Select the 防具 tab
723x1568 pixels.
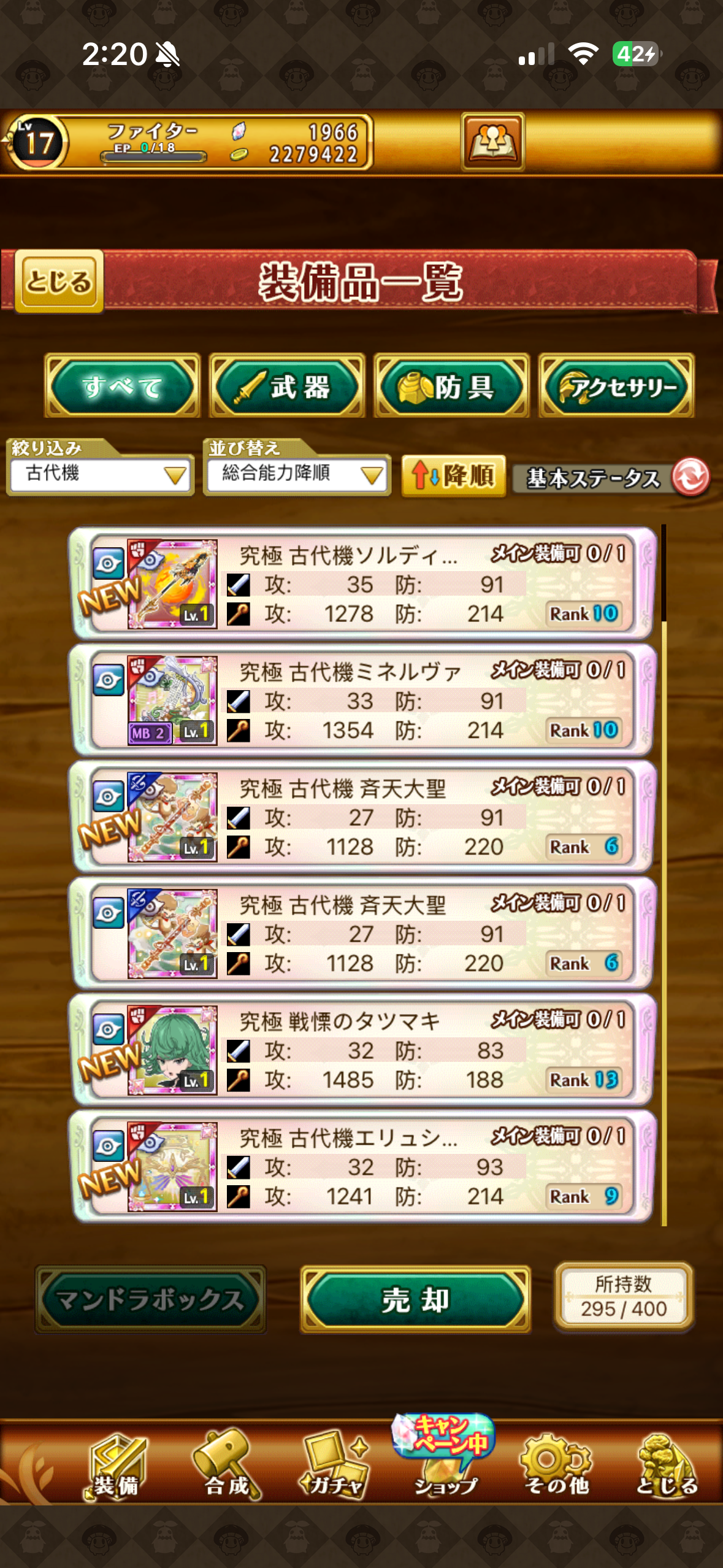coord(452,386)
